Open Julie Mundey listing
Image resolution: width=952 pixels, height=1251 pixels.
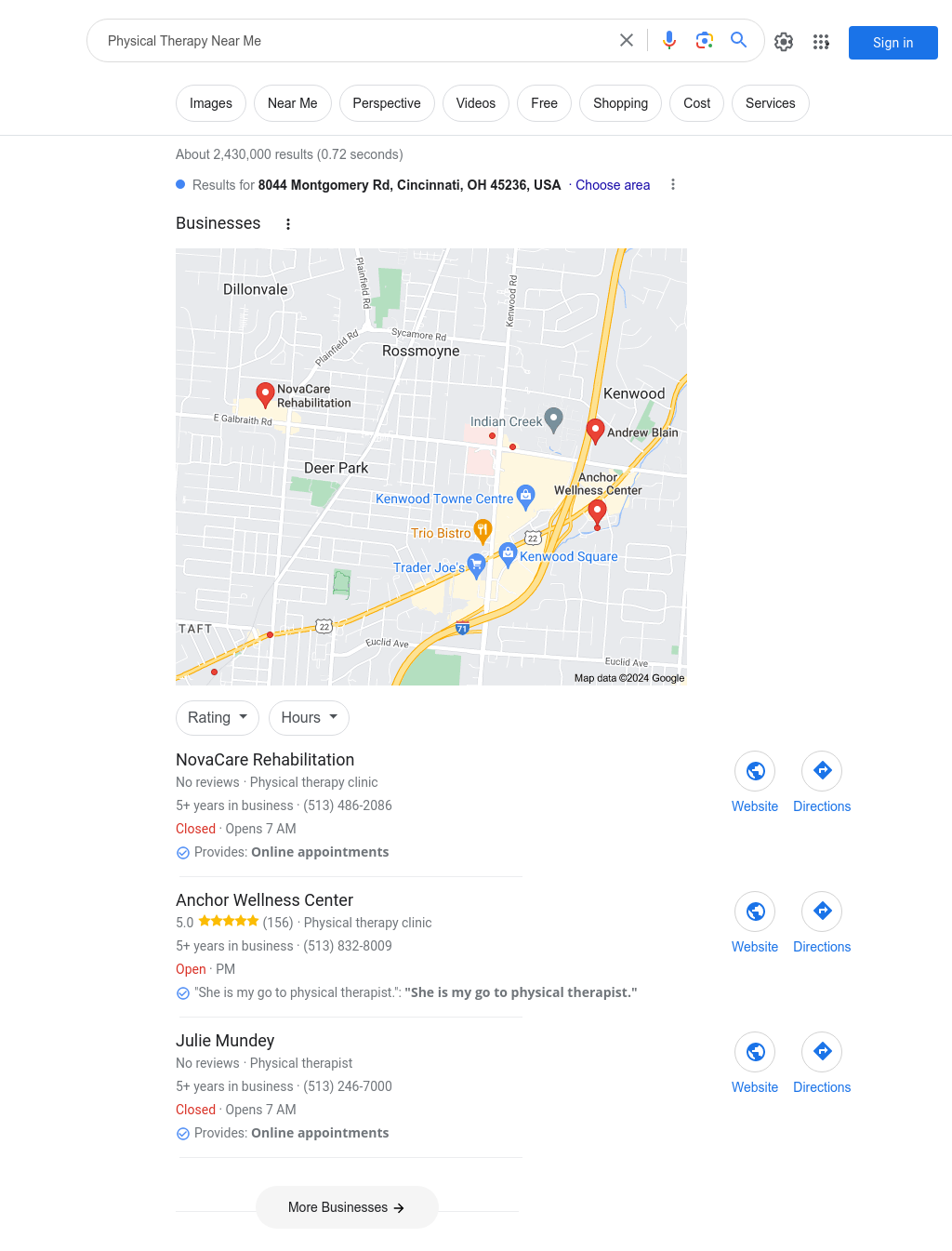tap(225, 1041)
